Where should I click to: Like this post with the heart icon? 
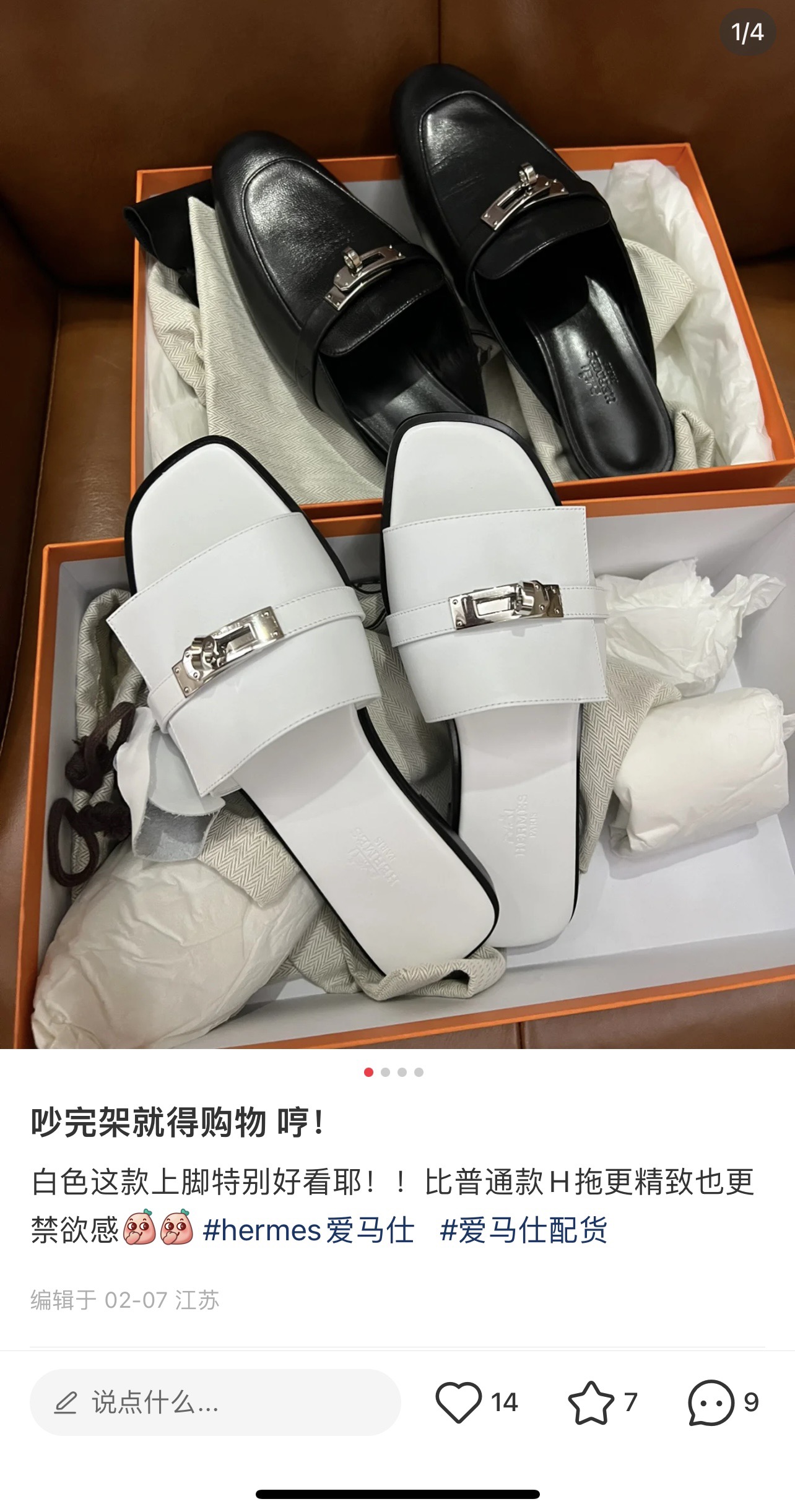point(459,1402)
